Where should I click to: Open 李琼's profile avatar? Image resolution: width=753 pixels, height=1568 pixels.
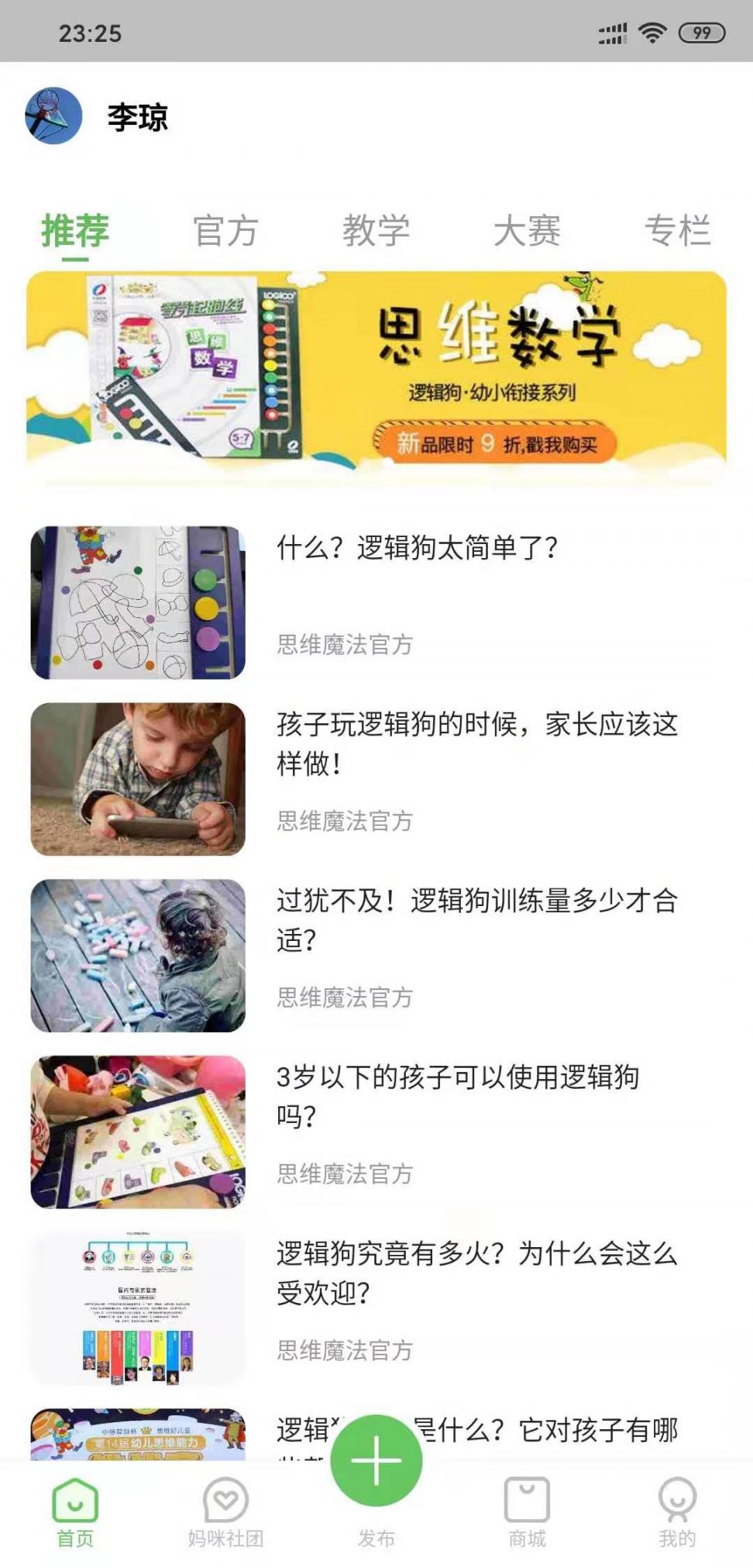click(x=54, y=116)
